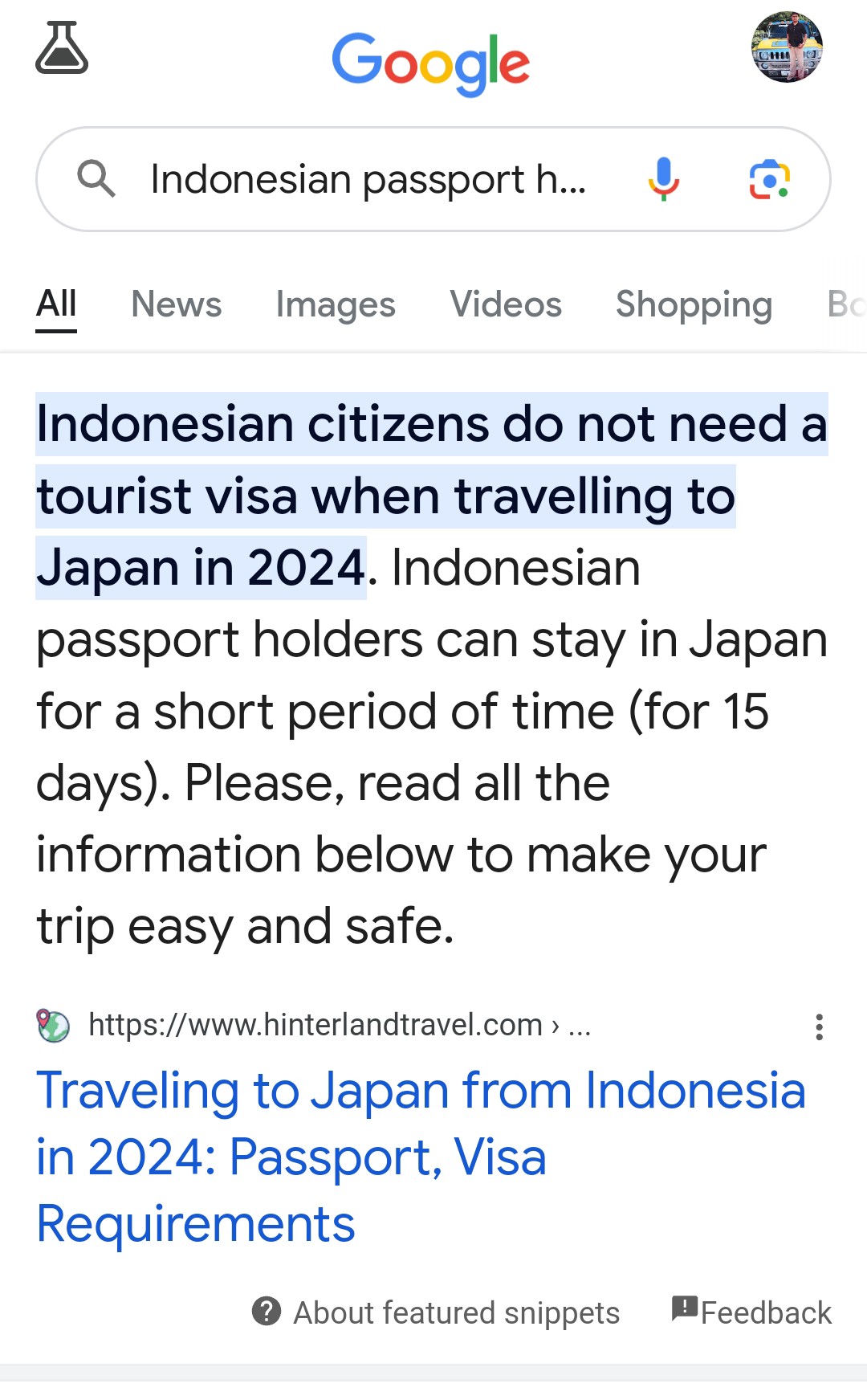The width and height of the screenshot is (867, 1400).
Task: Open Google Lens camera search
Action: [x=770, y=179]
